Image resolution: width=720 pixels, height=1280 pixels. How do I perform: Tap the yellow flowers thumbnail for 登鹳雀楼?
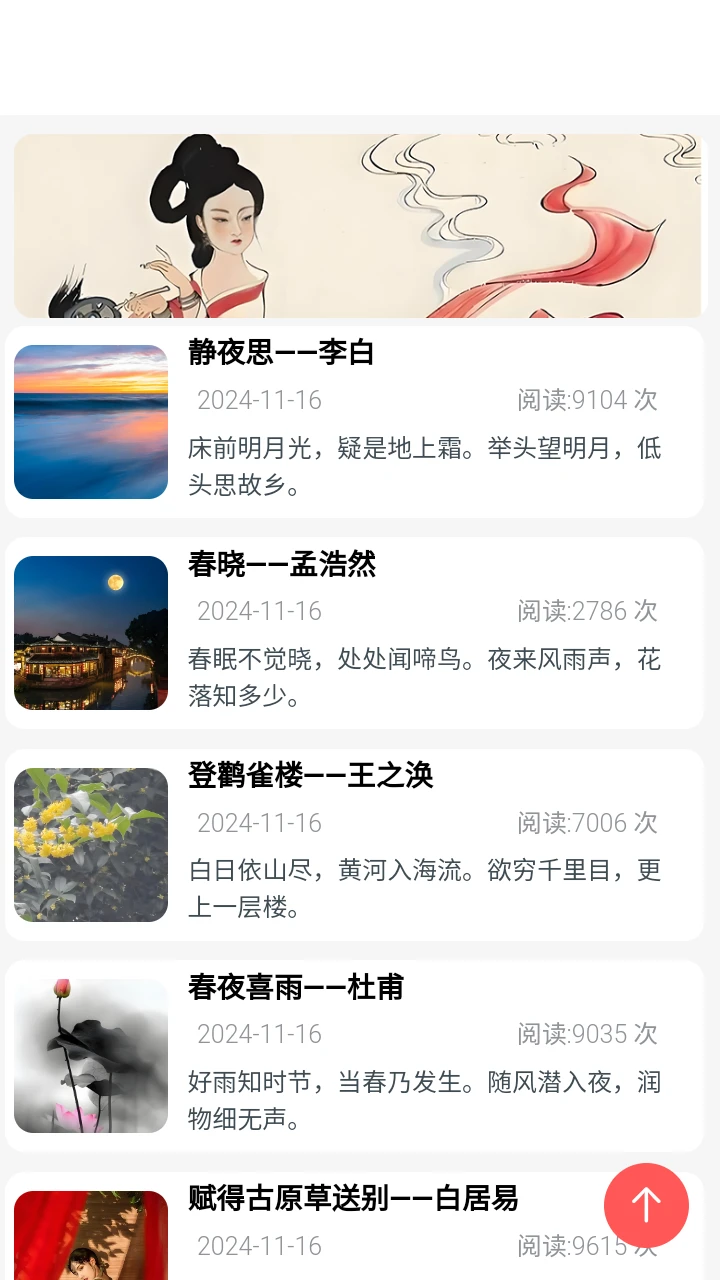90,844
